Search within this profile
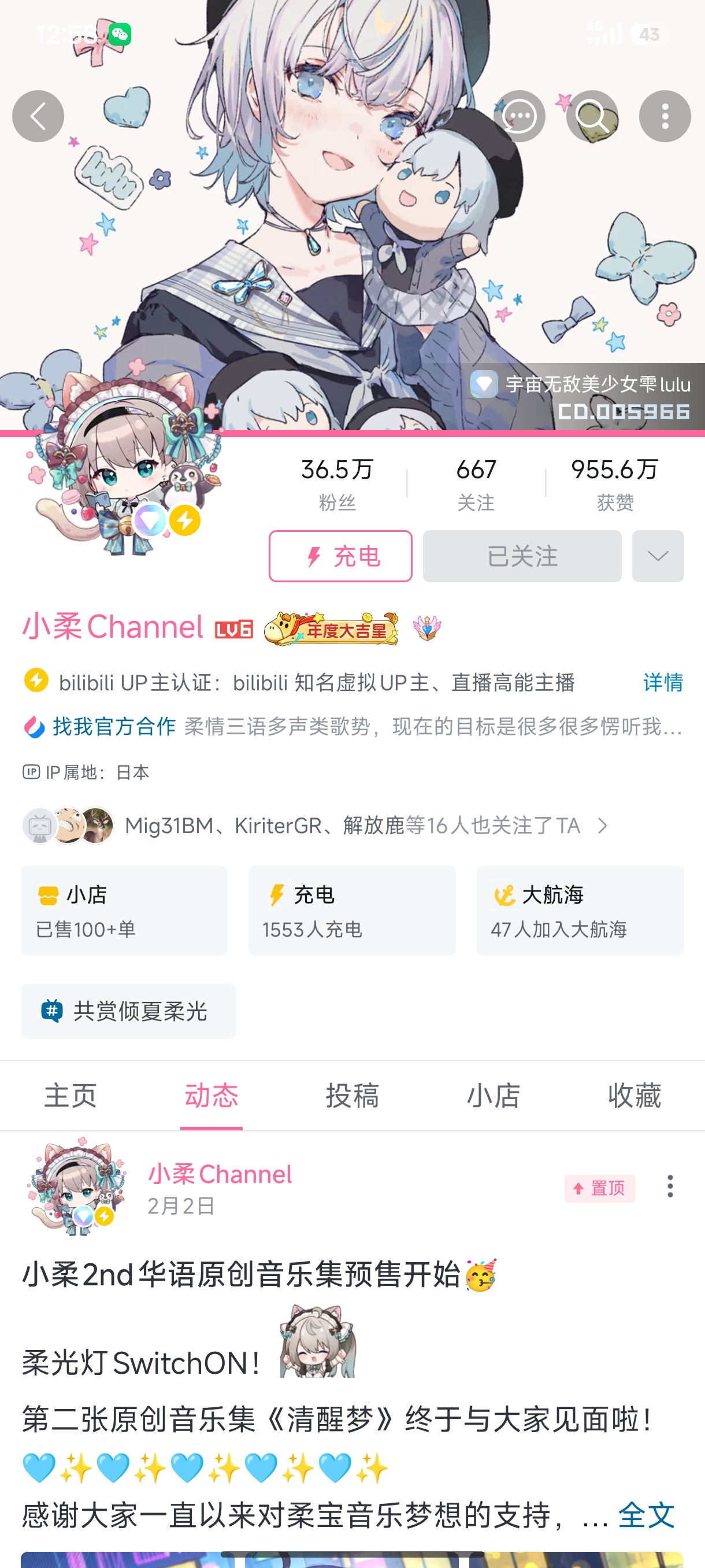The height and width of the screenshot is (1568, 705). (592, 116)
